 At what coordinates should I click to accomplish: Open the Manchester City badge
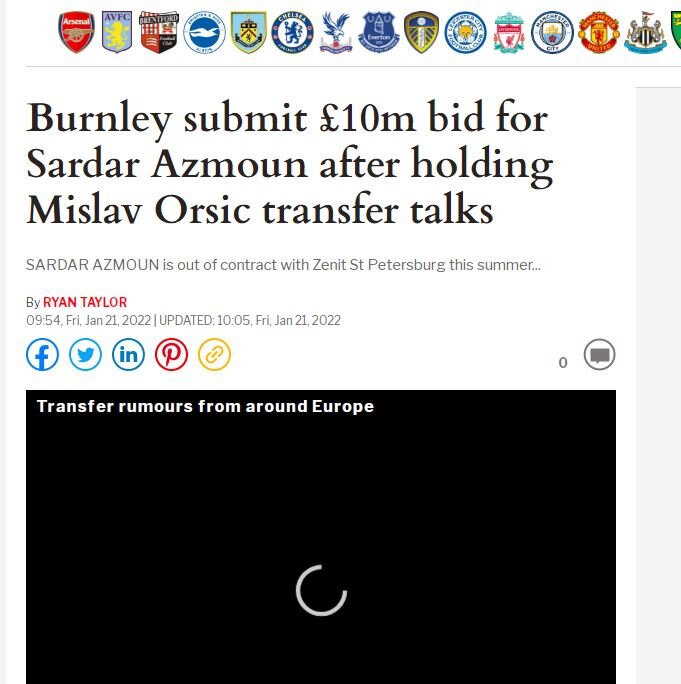point(552,33)
